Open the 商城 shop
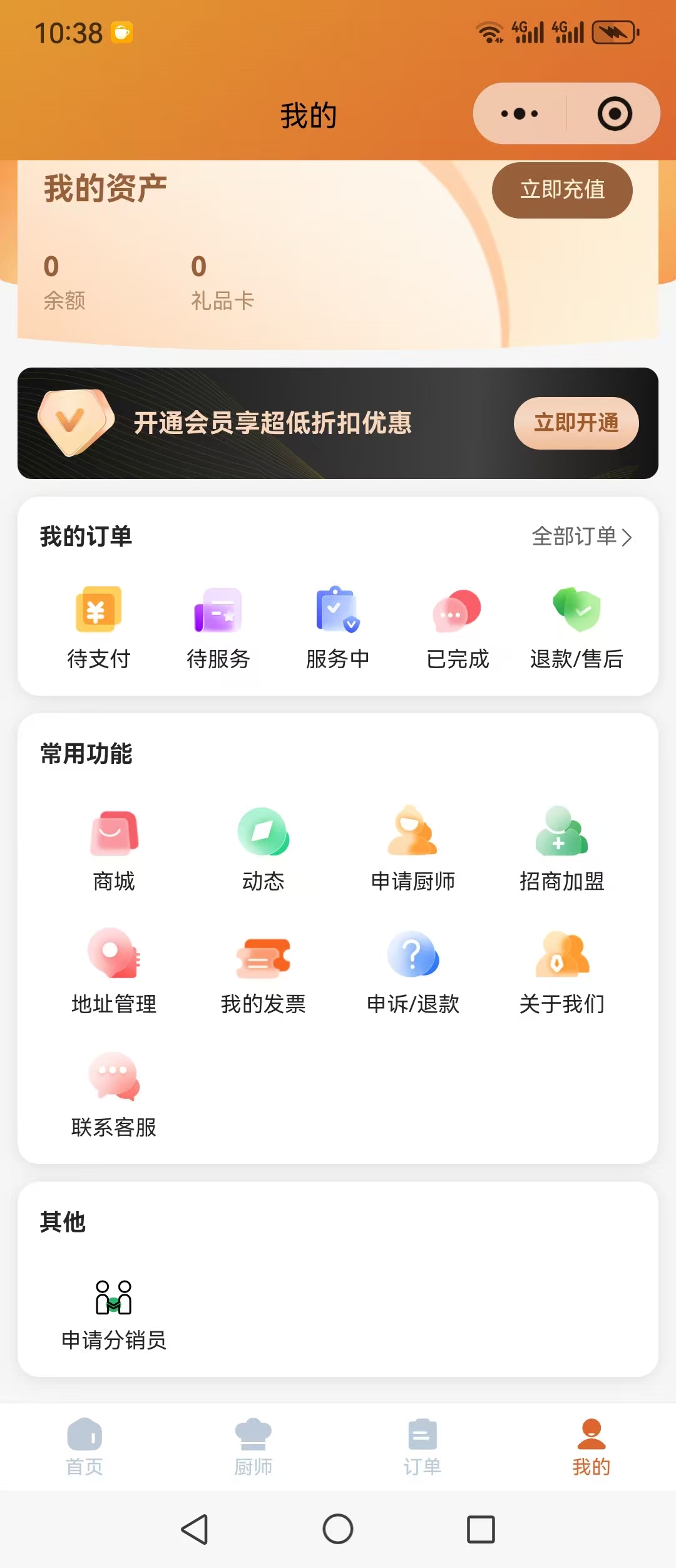Viewport: 676px width, 1568px height. [x=114, y=849]
